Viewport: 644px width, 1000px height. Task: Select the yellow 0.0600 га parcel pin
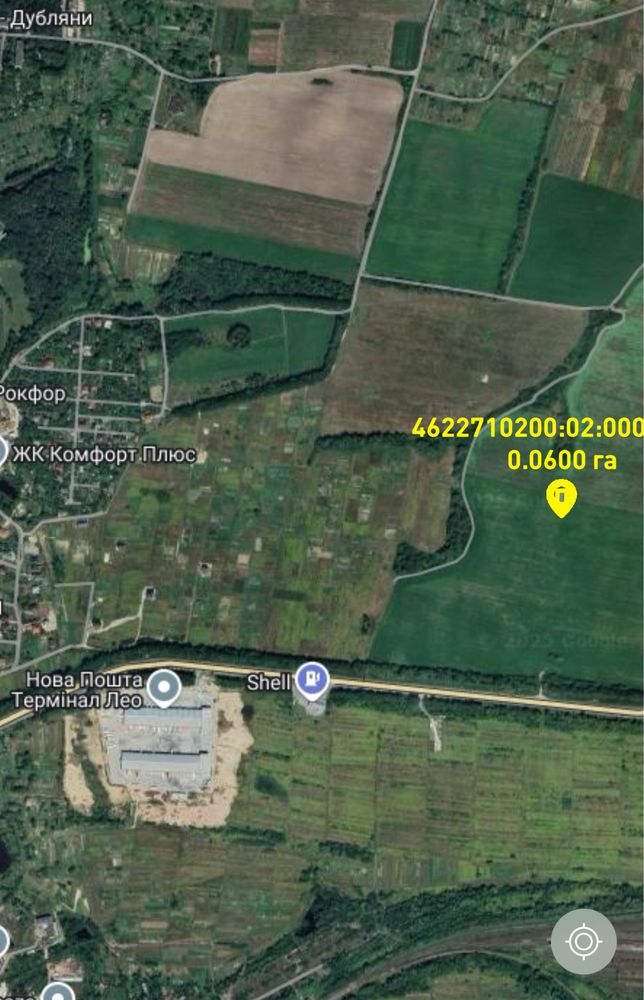tap(563, 497)
